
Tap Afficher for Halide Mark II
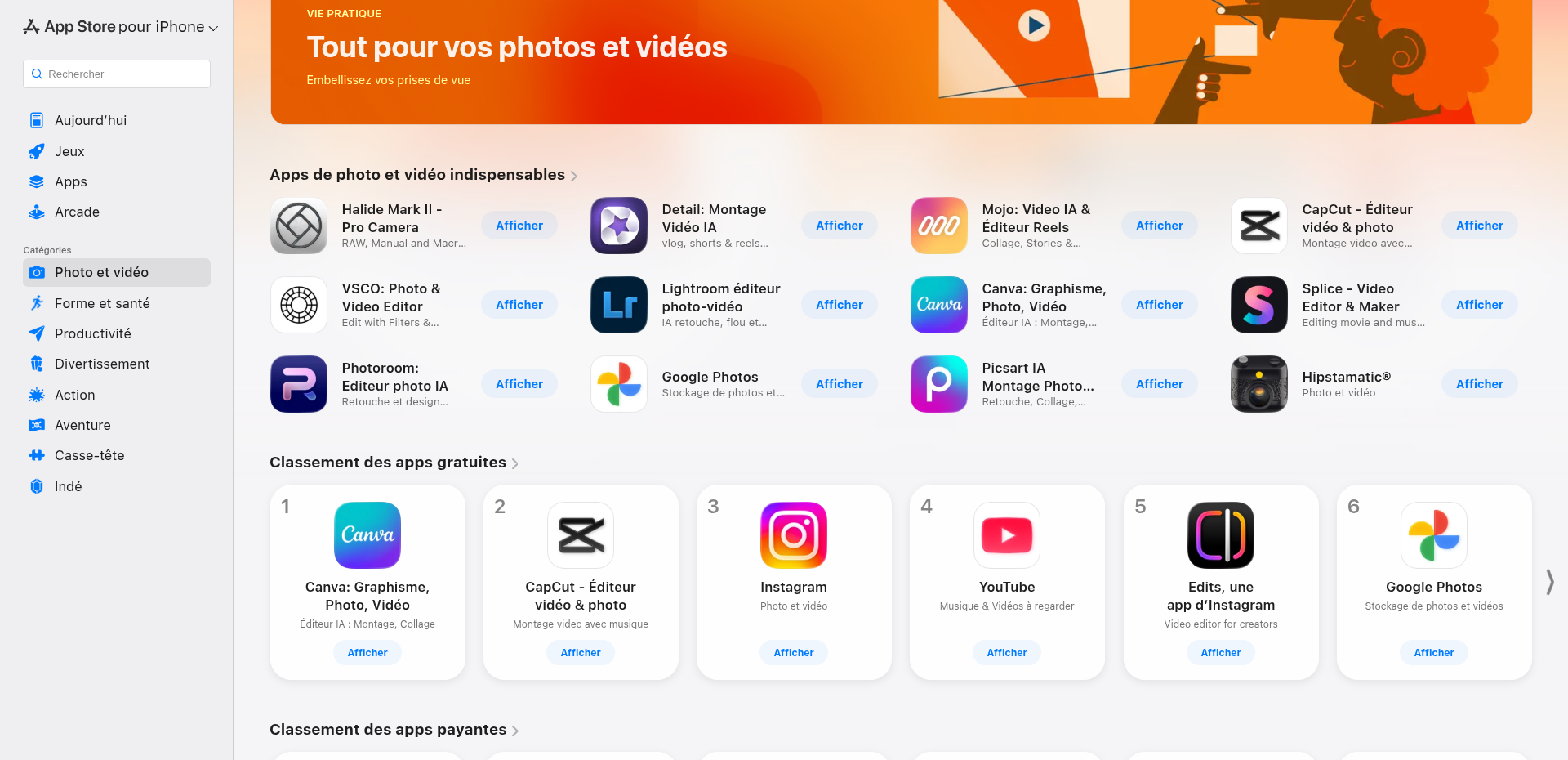coord(519,226)
